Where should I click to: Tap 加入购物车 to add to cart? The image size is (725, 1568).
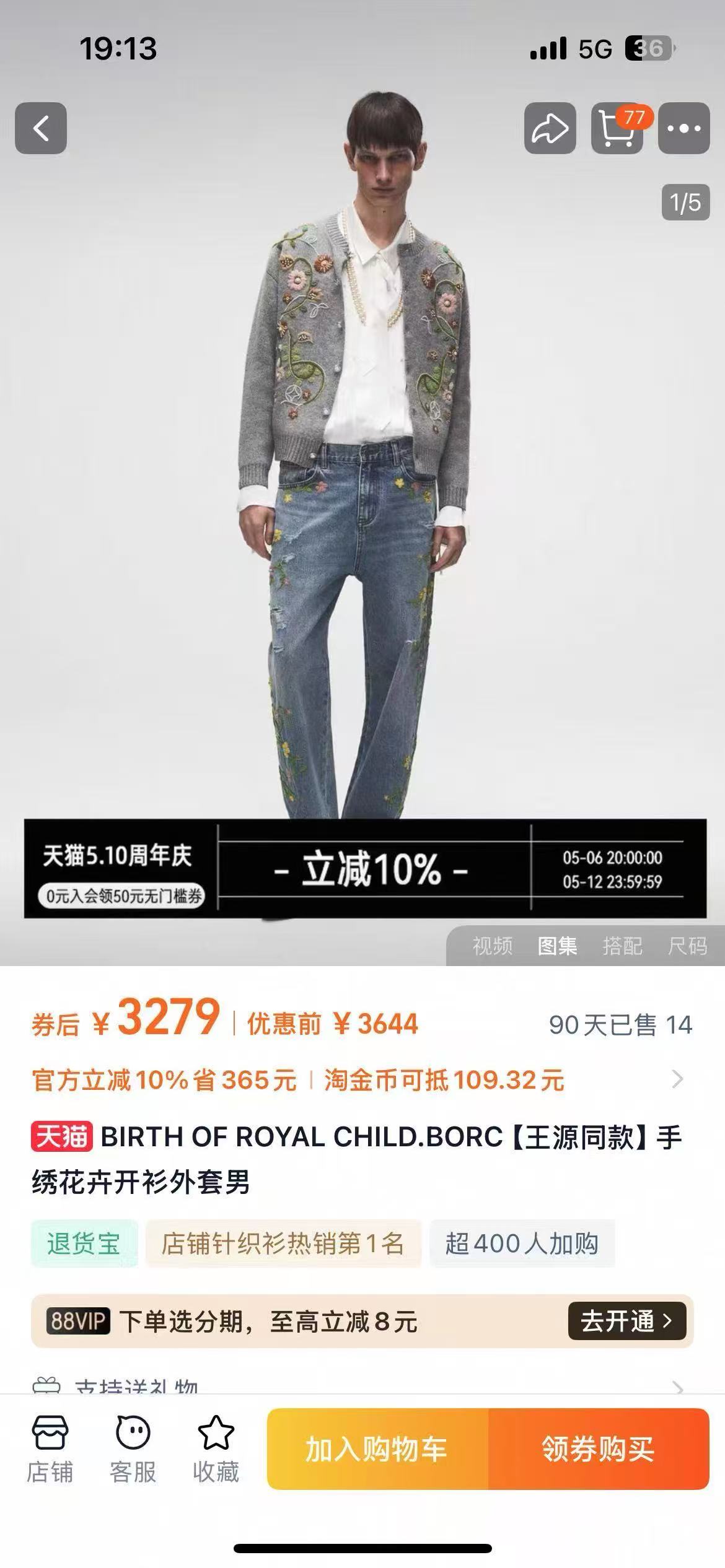coord(377,1449)
